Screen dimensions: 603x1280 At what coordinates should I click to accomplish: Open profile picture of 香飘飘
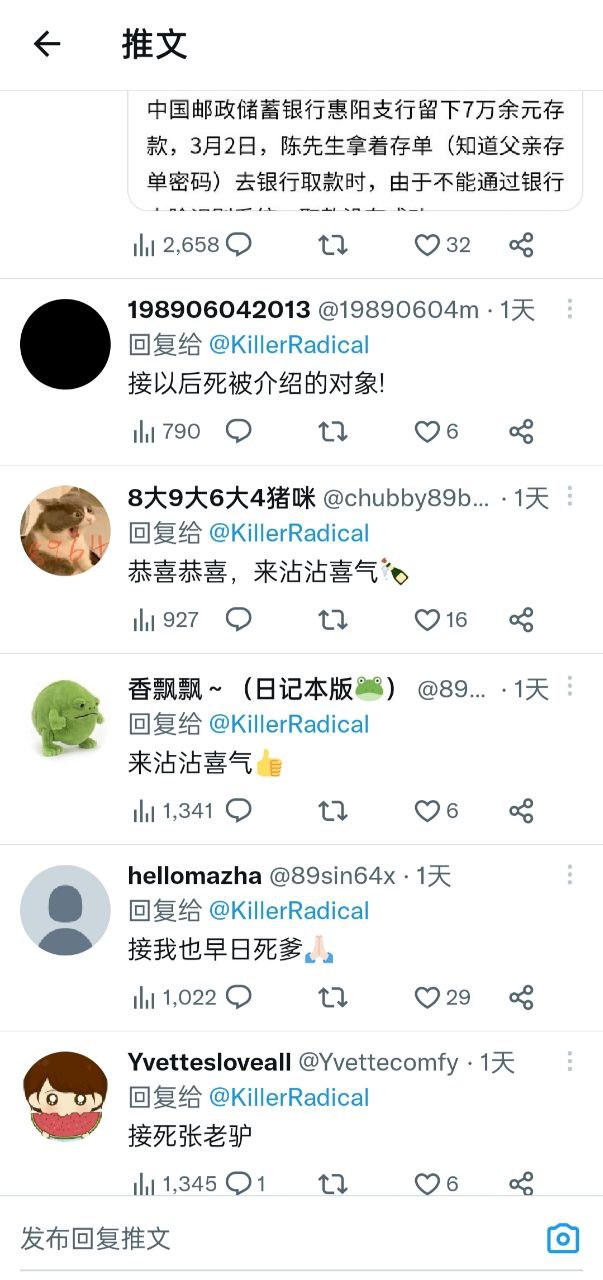(65, 719)
